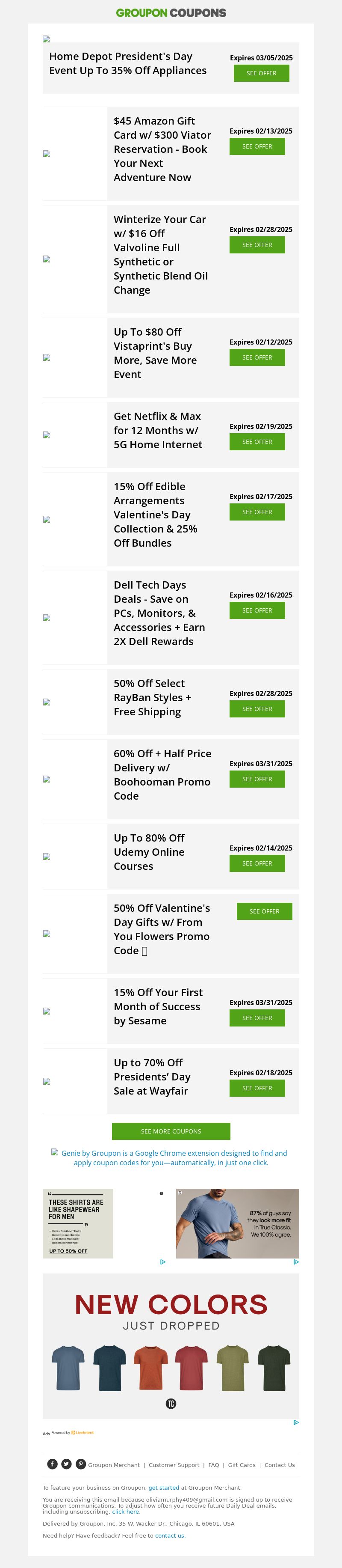See offer for Udemy online courses
342x1568 pixels.
pos(257,863)
